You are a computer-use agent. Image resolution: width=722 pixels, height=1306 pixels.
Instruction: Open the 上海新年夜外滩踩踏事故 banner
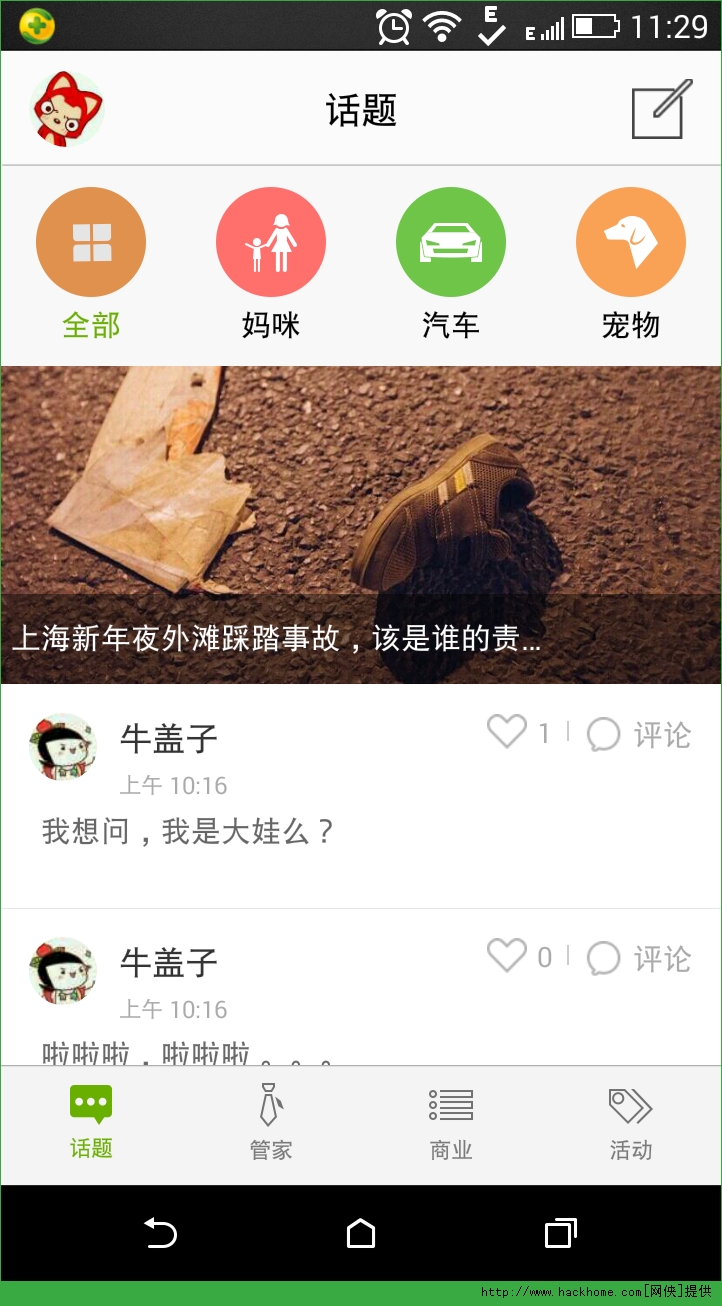[x=361, y=524]
